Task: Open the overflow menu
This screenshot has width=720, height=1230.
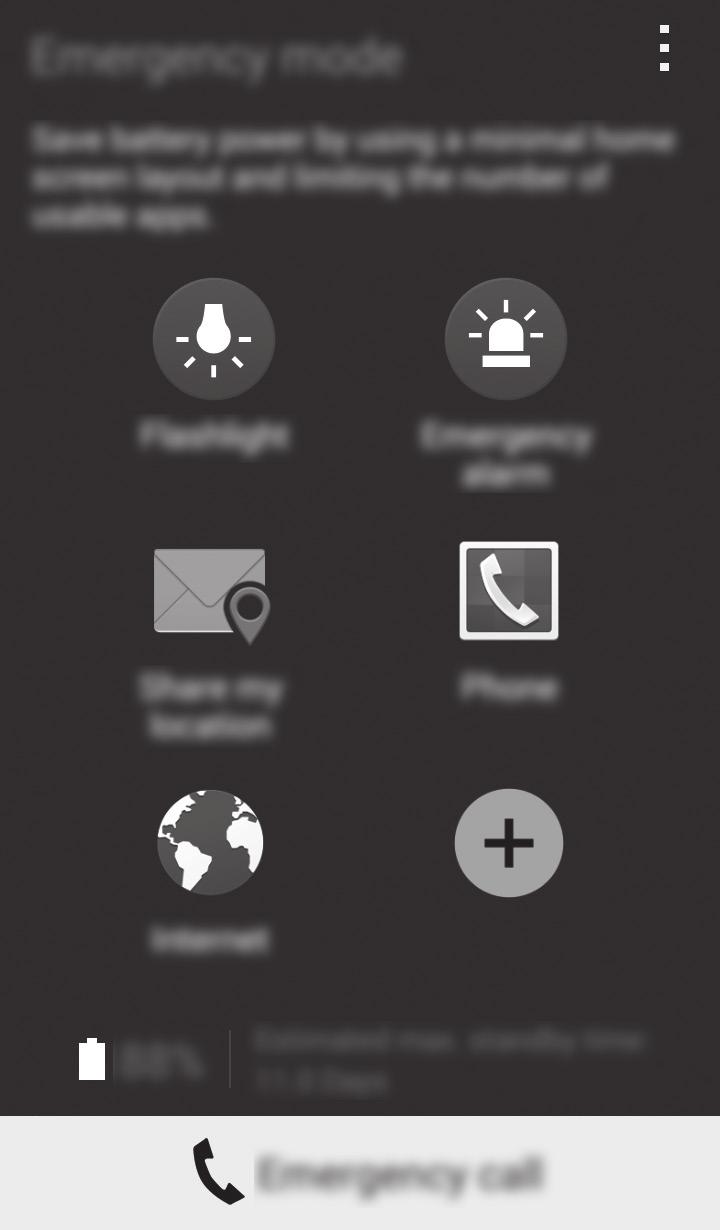Action: click(664, 48)
